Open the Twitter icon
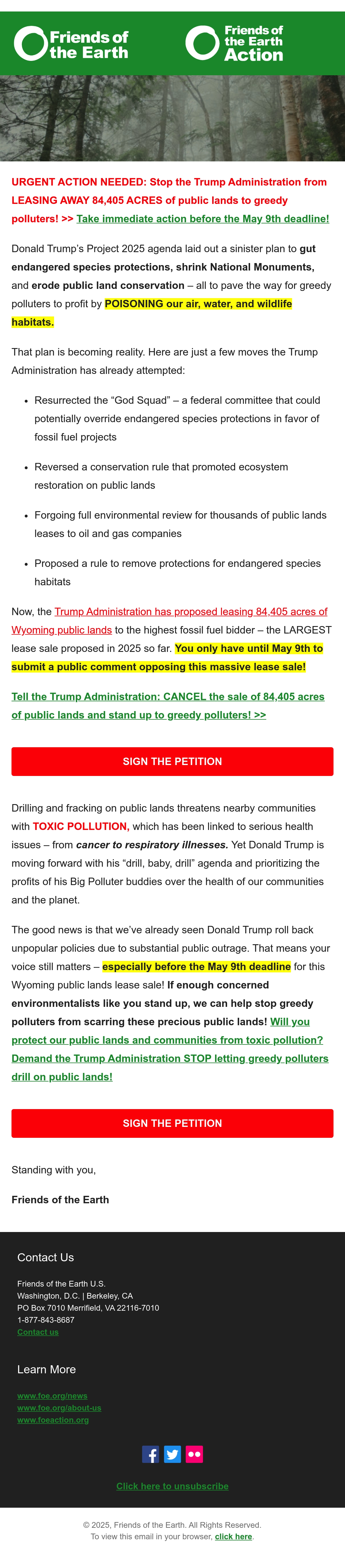345x1568 pixels. (172, 1454)
